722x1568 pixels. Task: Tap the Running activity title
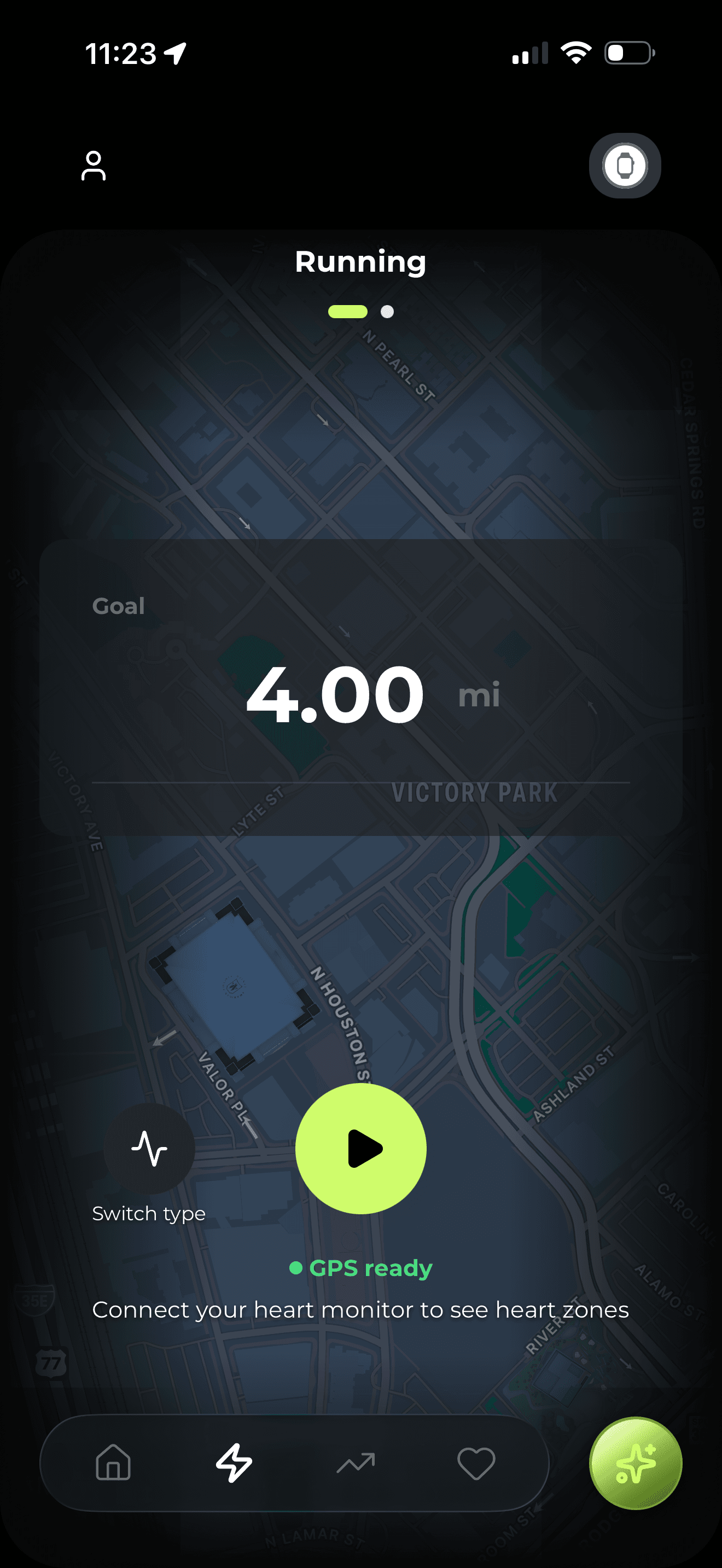pos(360,262)
